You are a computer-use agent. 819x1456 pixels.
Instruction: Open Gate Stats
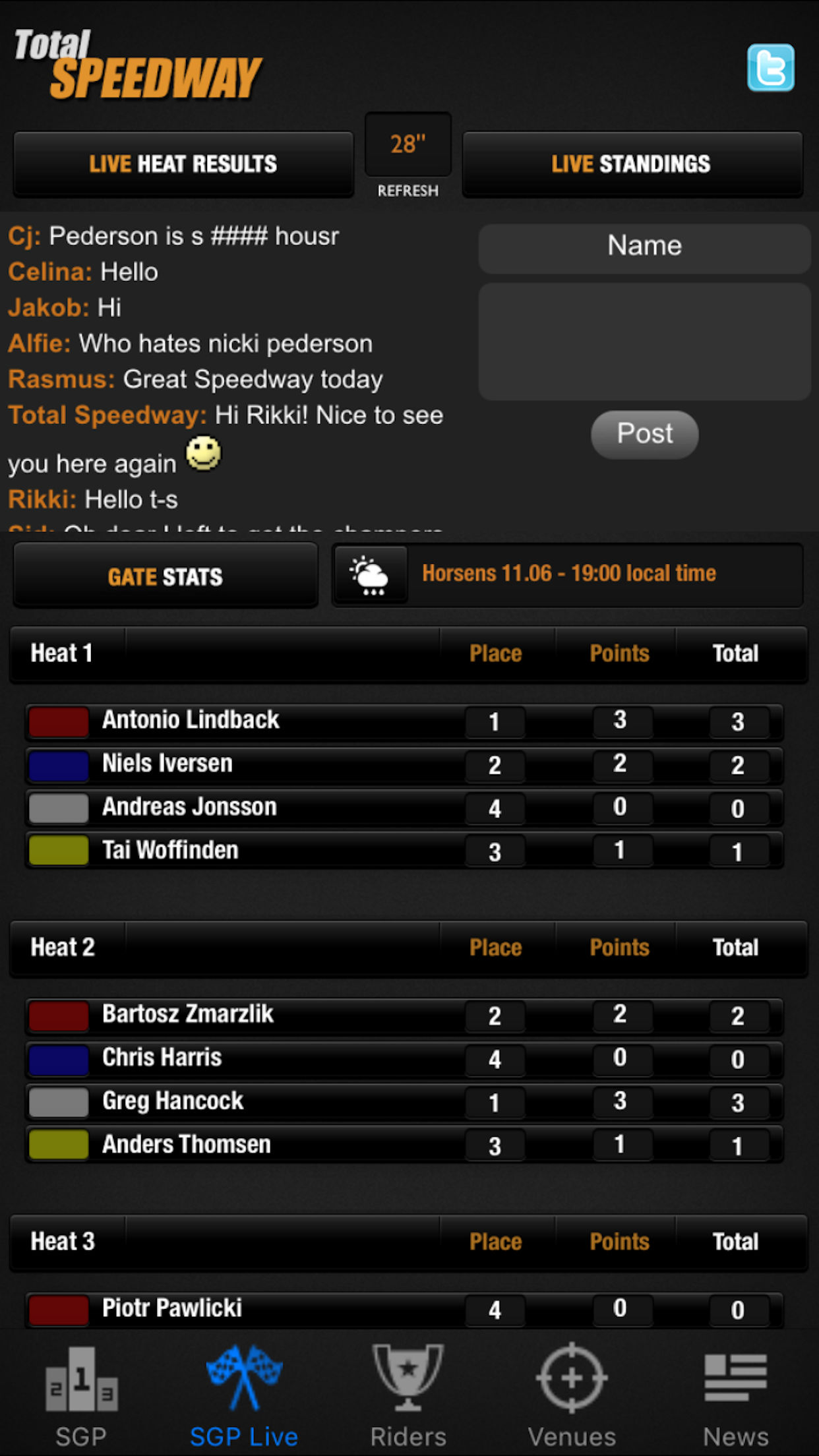point(166,576)
